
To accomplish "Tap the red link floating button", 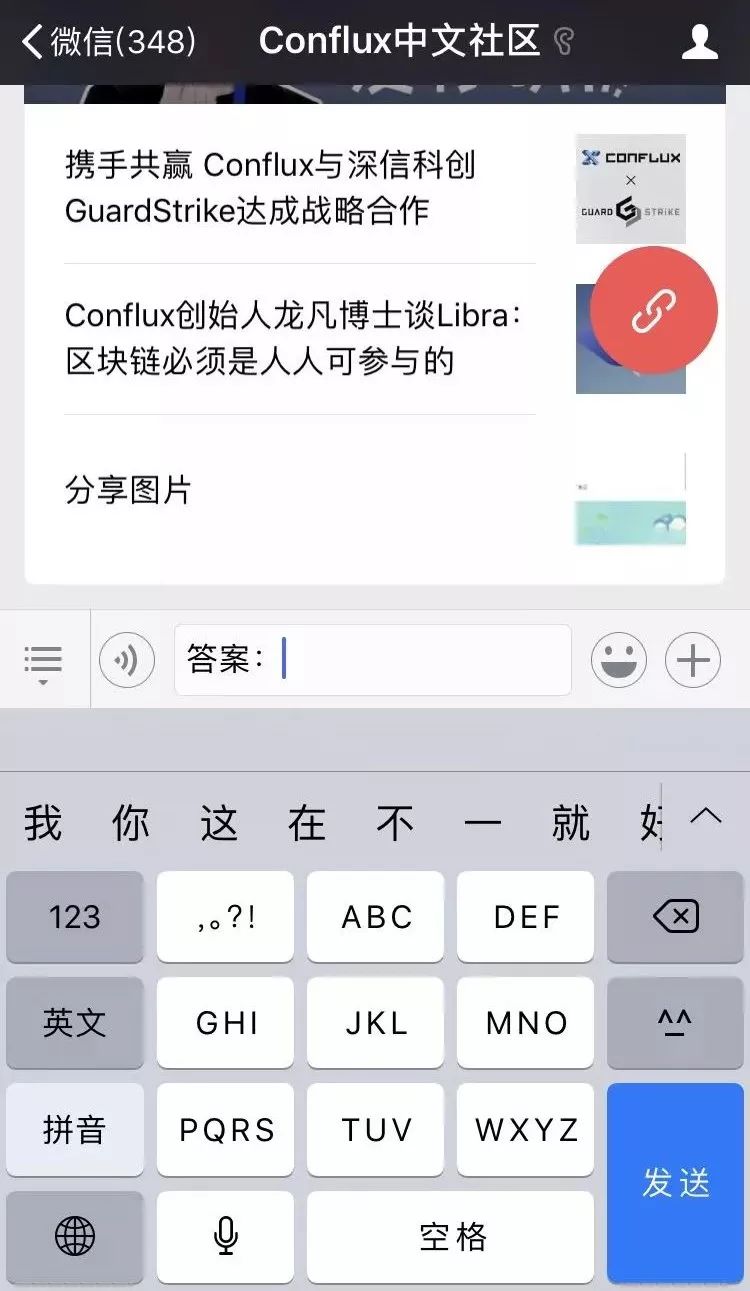I will pyautogui.click(x=654, y=310).
